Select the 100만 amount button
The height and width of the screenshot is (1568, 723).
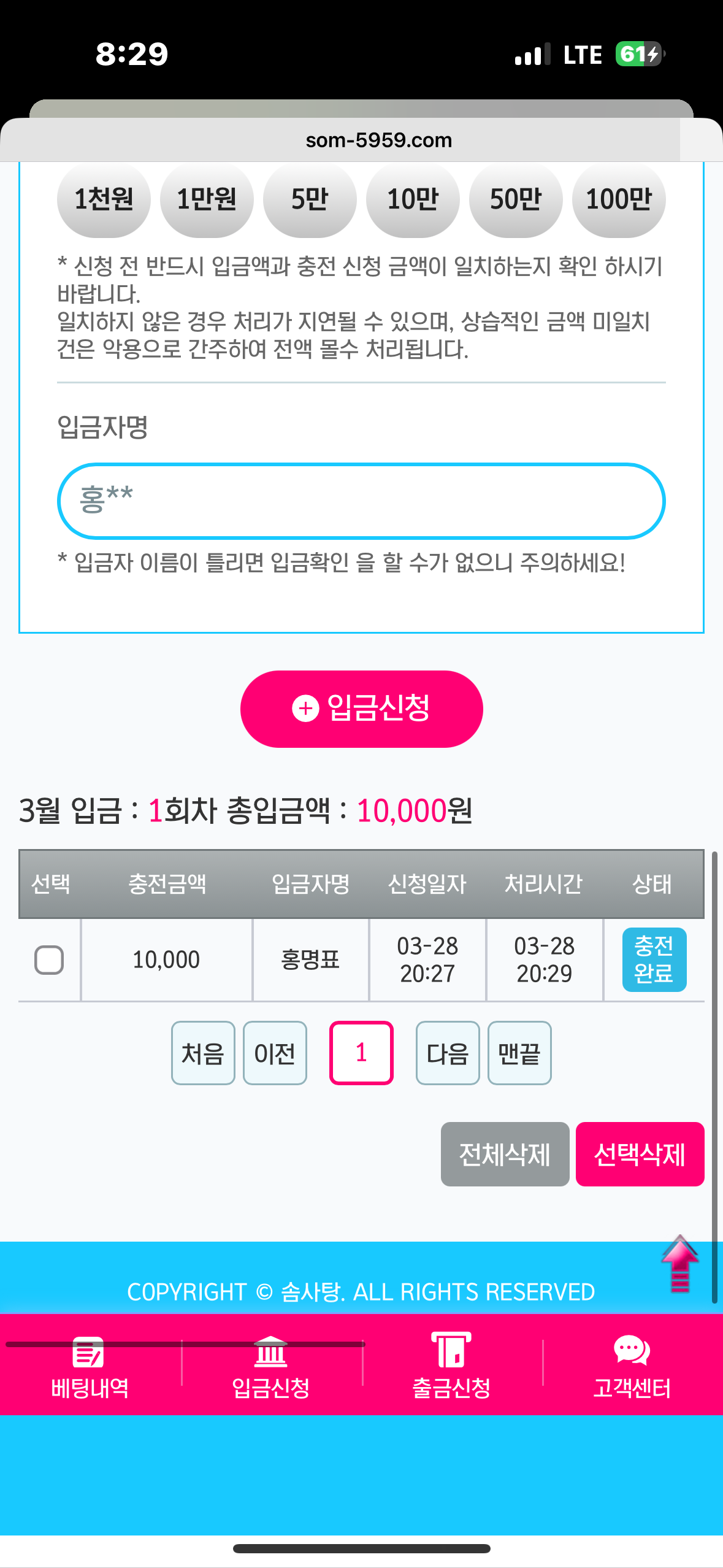click(x=619, y=199)
